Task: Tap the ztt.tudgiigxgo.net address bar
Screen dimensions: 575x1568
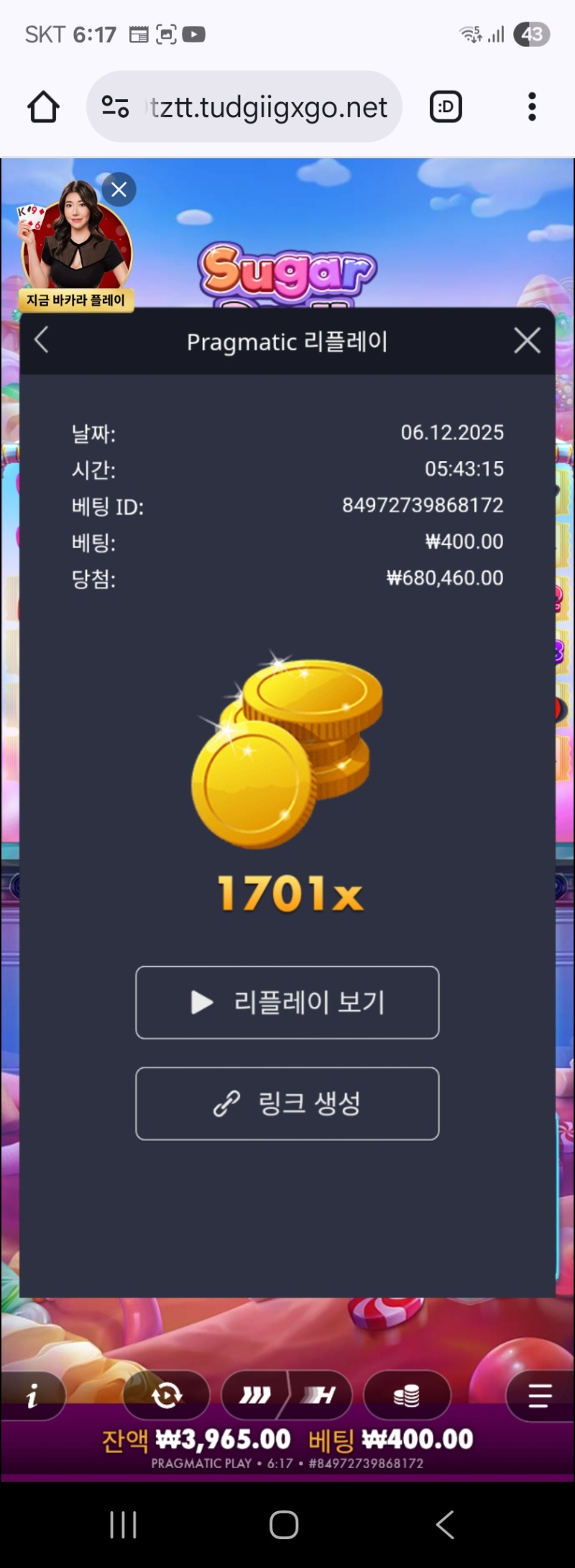Action: [x=266, y=106]
